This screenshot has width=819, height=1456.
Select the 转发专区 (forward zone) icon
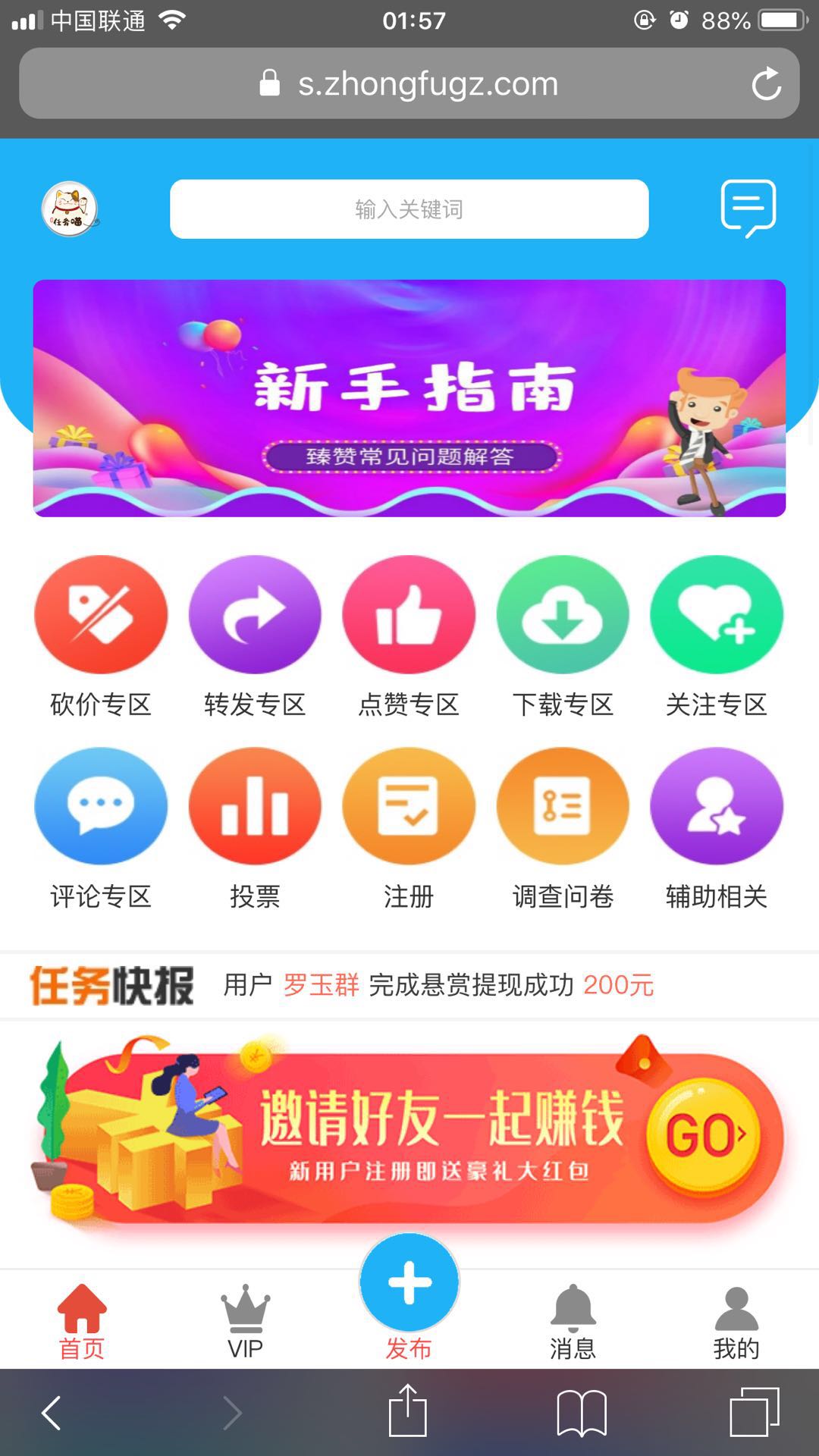[x=256, y=616]
